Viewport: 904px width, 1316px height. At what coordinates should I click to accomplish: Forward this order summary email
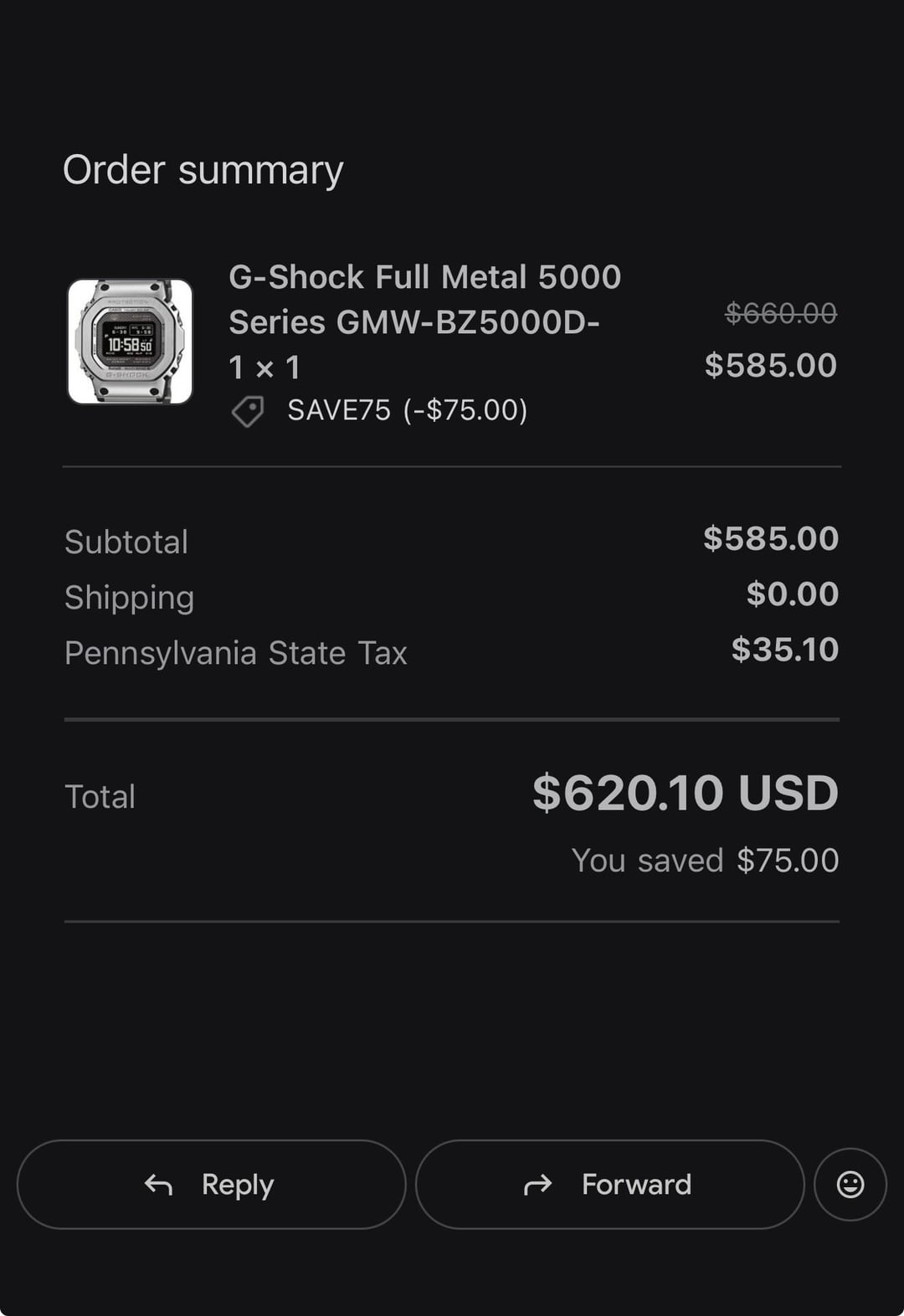609,1184
